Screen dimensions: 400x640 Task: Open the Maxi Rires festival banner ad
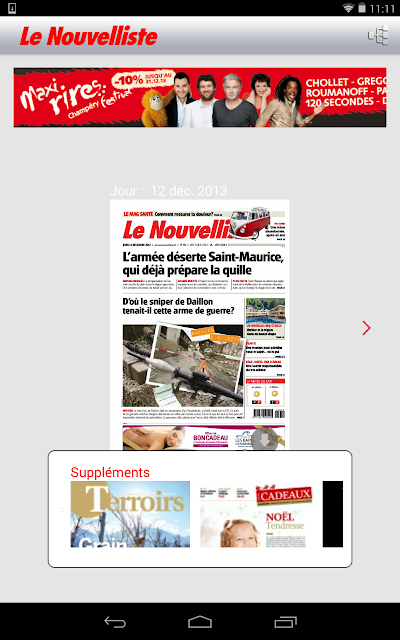point(200,98)
